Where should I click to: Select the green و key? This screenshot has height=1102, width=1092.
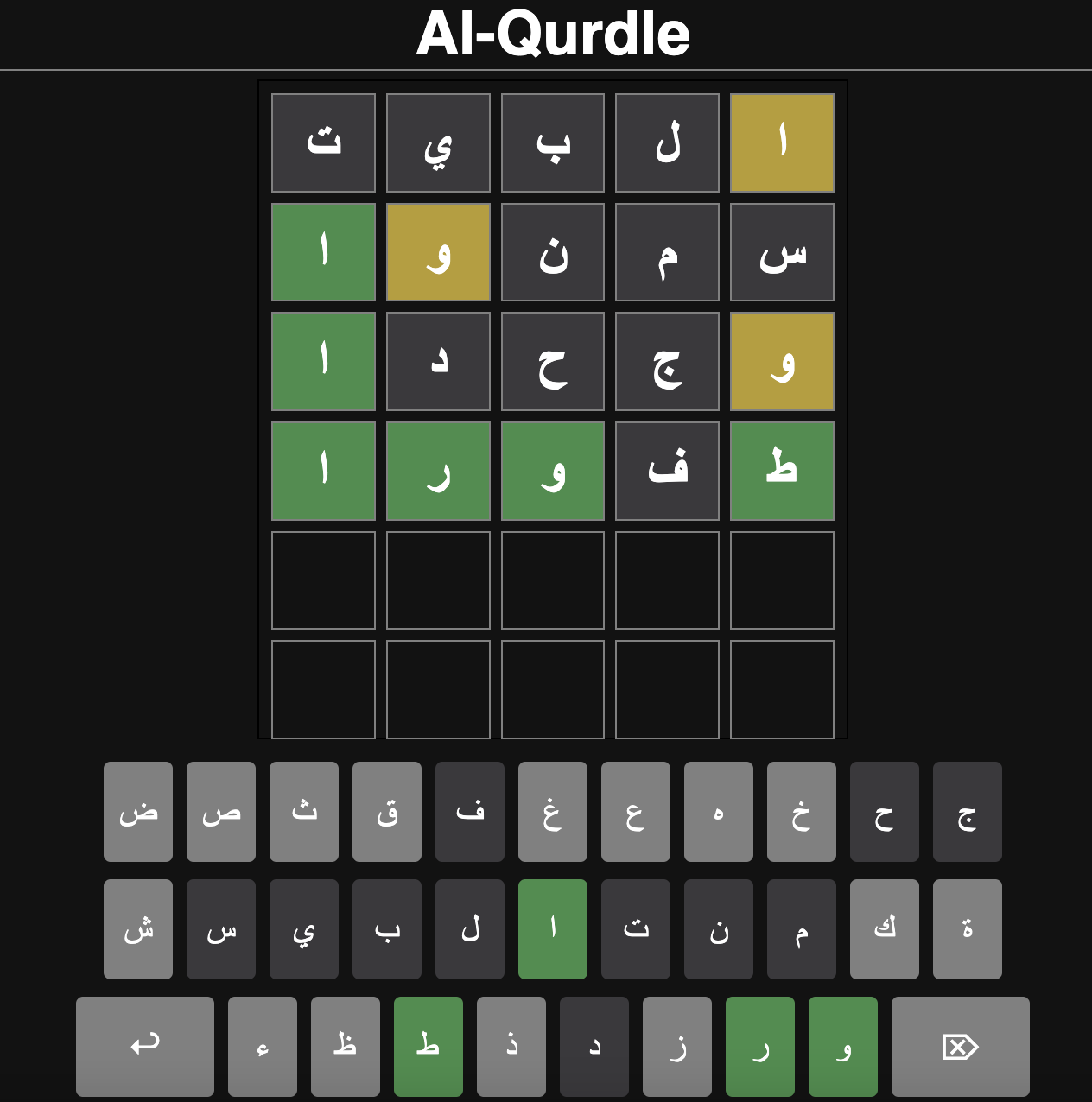coord(843,1046)
